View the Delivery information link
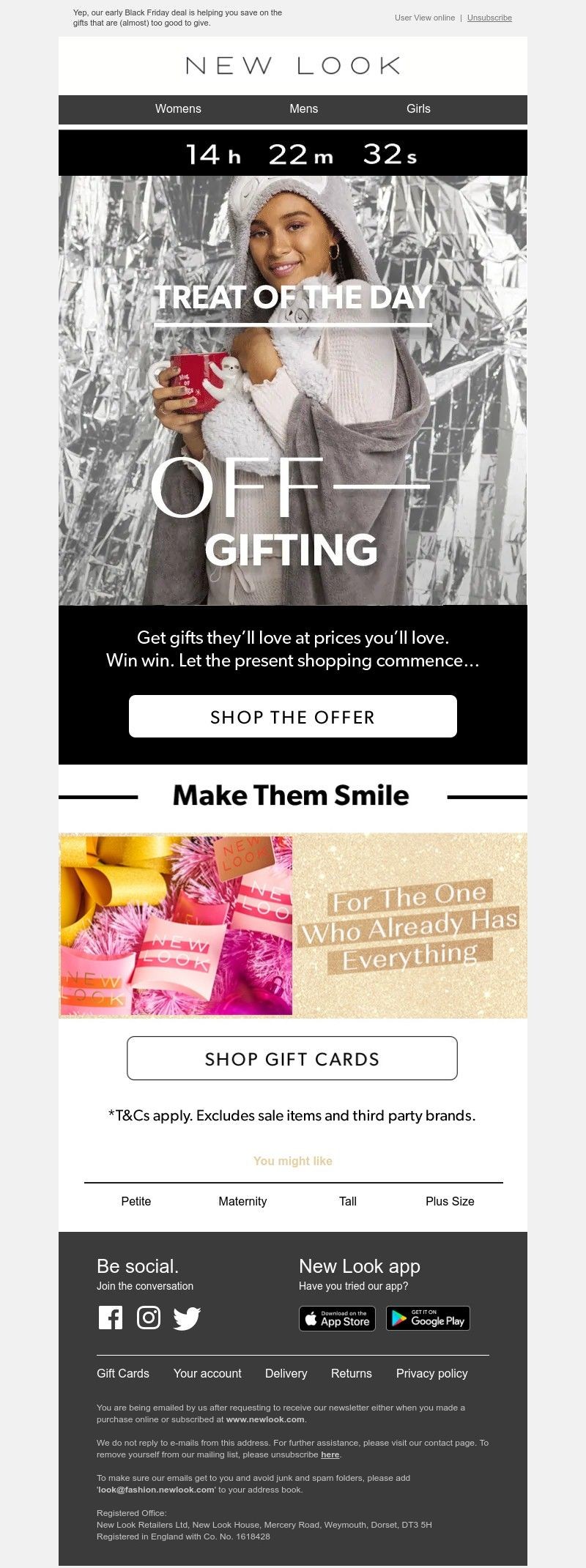Viewport: 586px width, 1568px height. [x=286, y=1373]
